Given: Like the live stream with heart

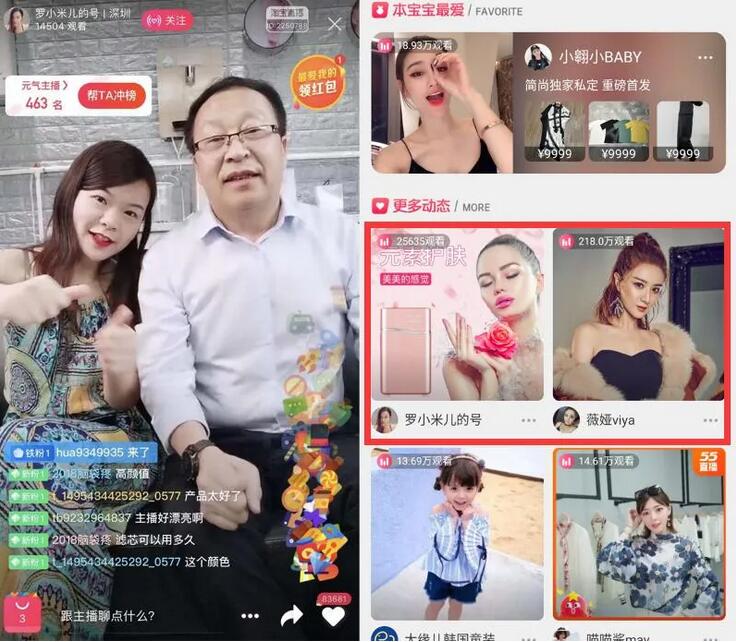Looking at the screenshot, I should coord(333,616).
